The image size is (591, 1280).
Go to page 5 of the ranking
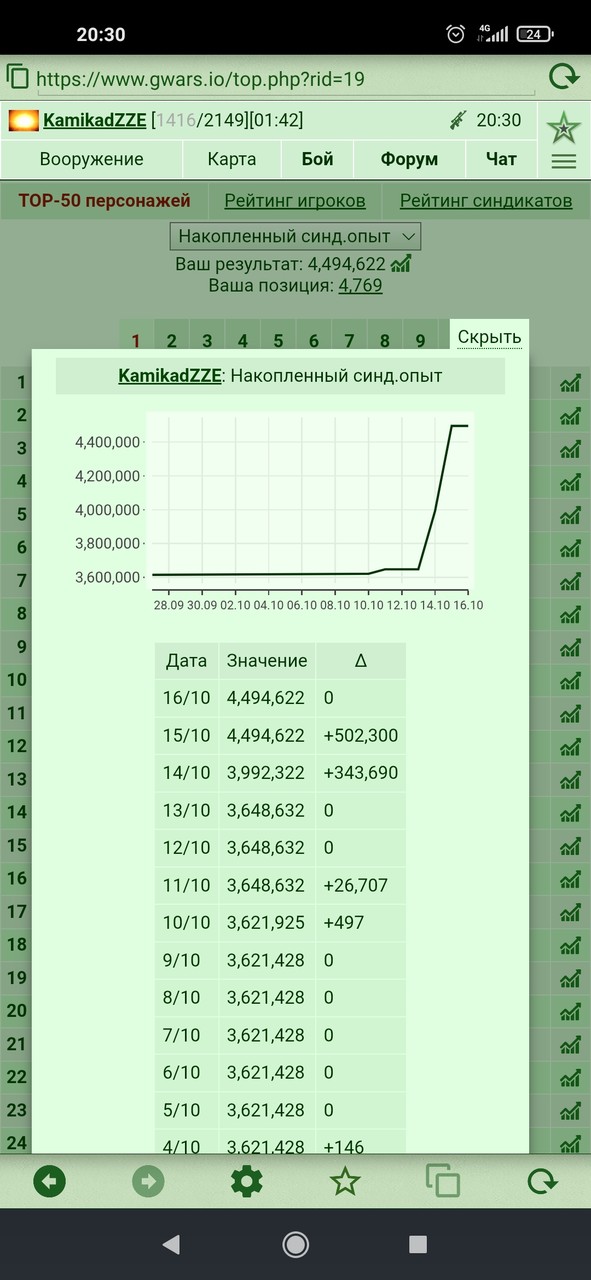tap(278, 341)
